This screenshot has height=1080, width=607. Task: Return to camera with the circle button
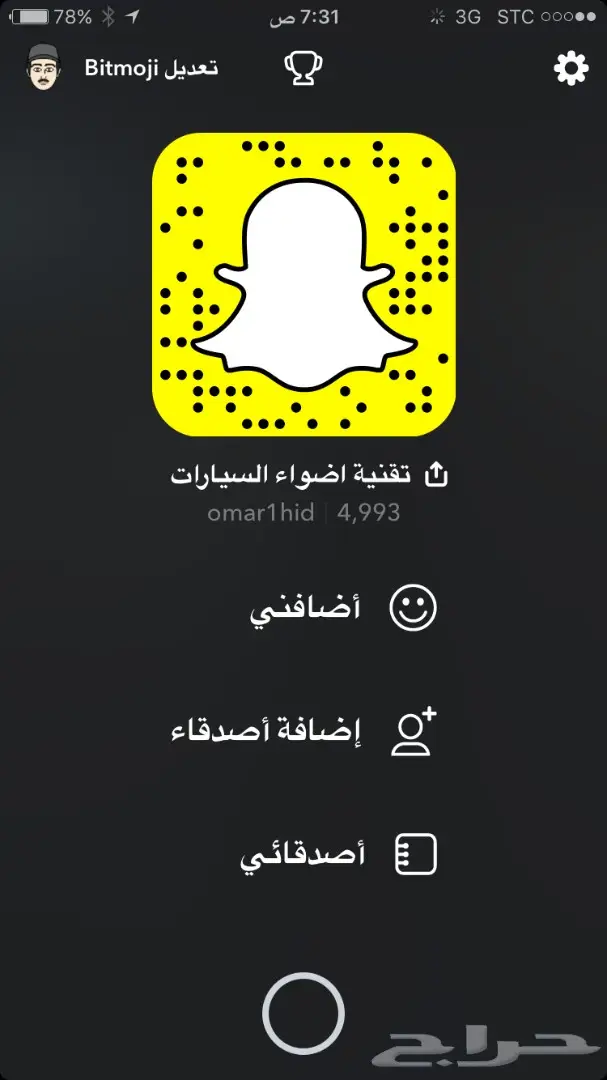click(x=303, y=1013)
